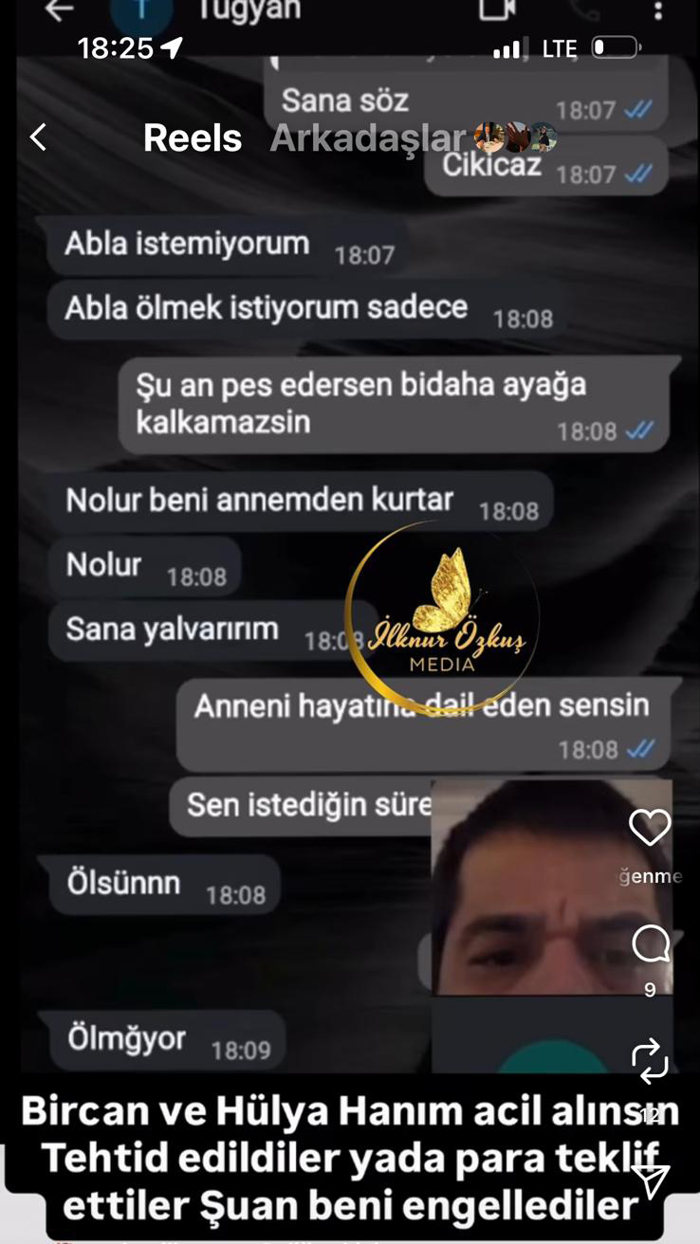The image size is (700, 1244).
Task: Like this reel with the heart icon
Action: (x=649, y=827)
